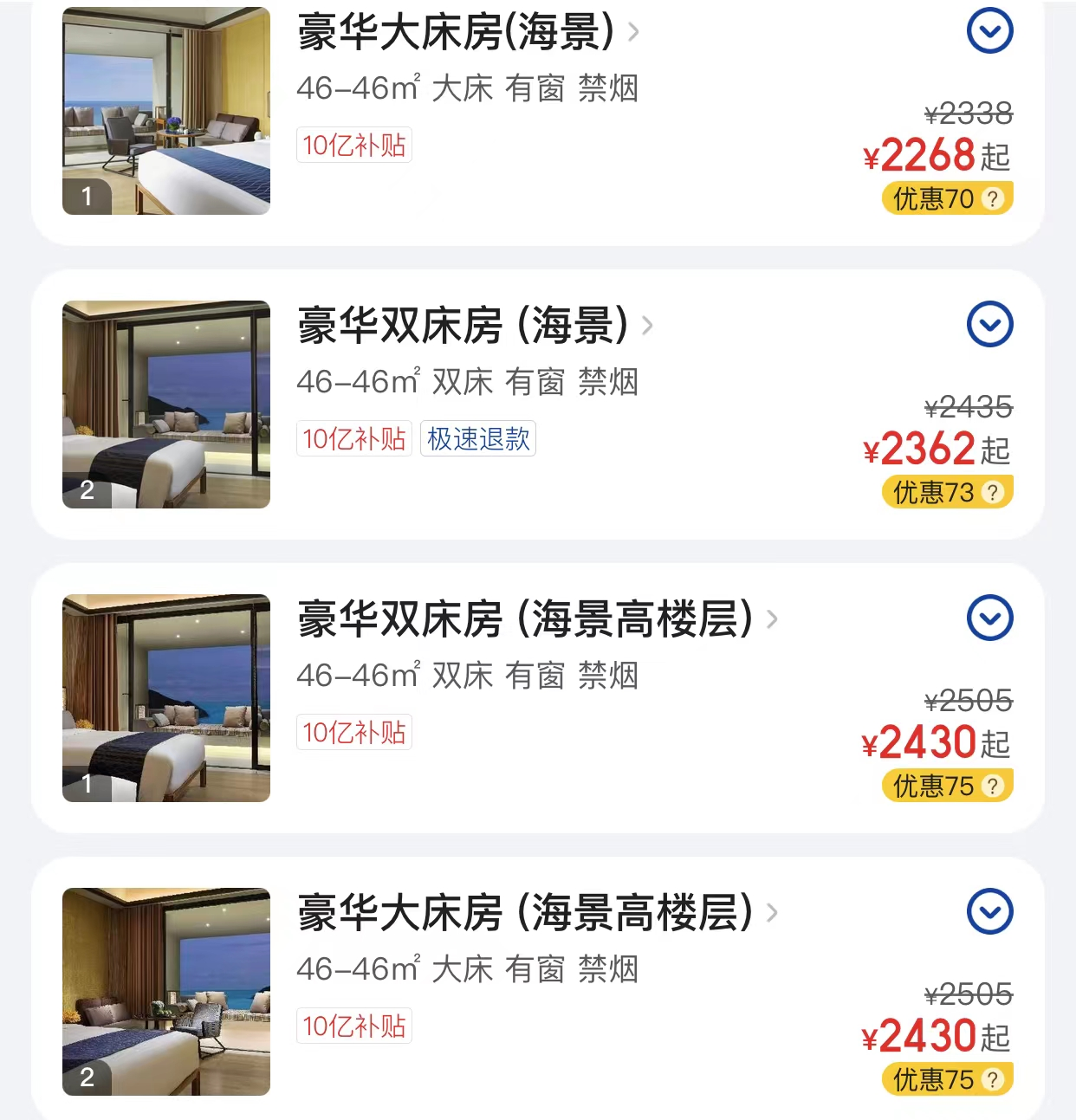Check the 优惠75 details for 豪华大床房 (海景高楼层)
The height and width of the screenshot is (1120, 1076).
point(993,1080)
